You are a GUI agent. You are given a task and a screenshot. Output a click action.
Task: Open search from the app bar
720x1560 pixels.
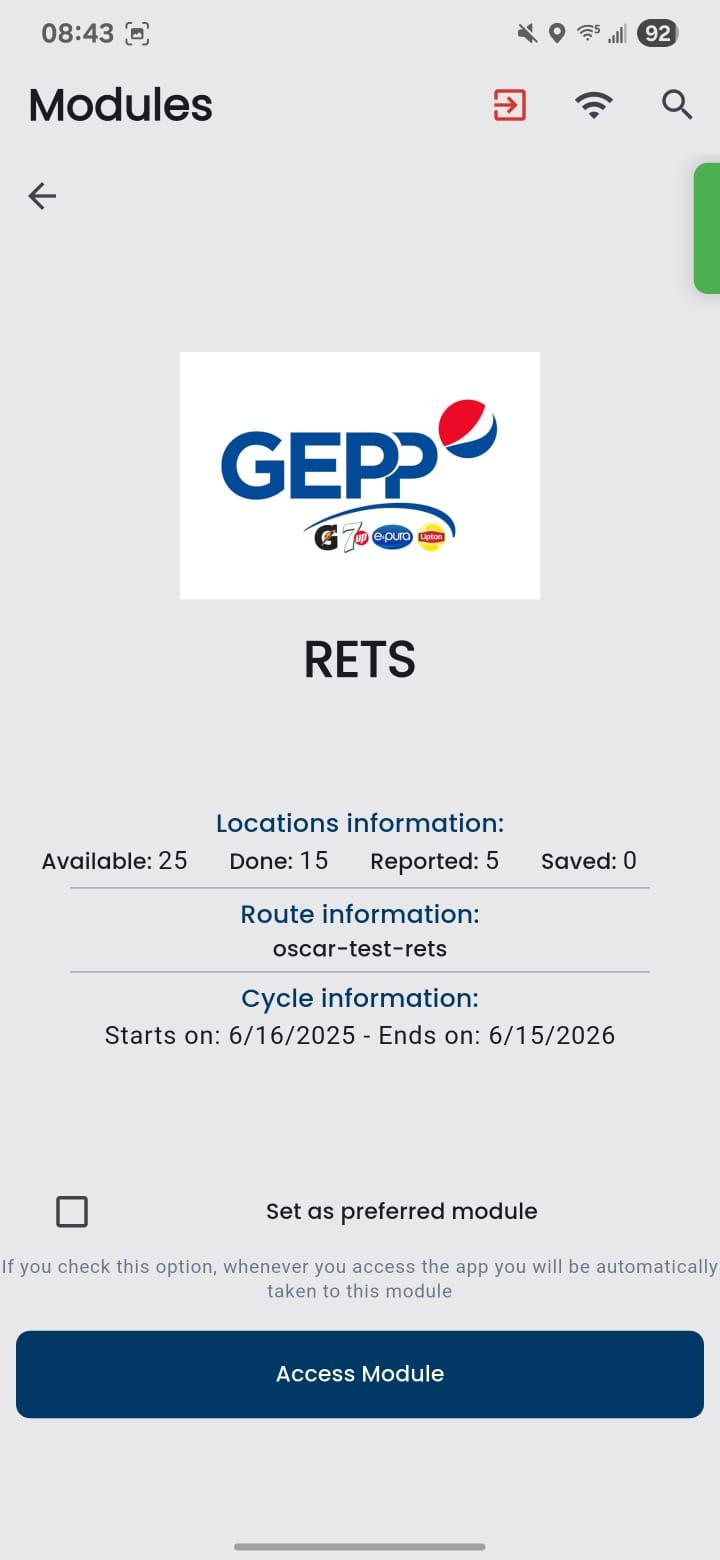tap(677, 105)
